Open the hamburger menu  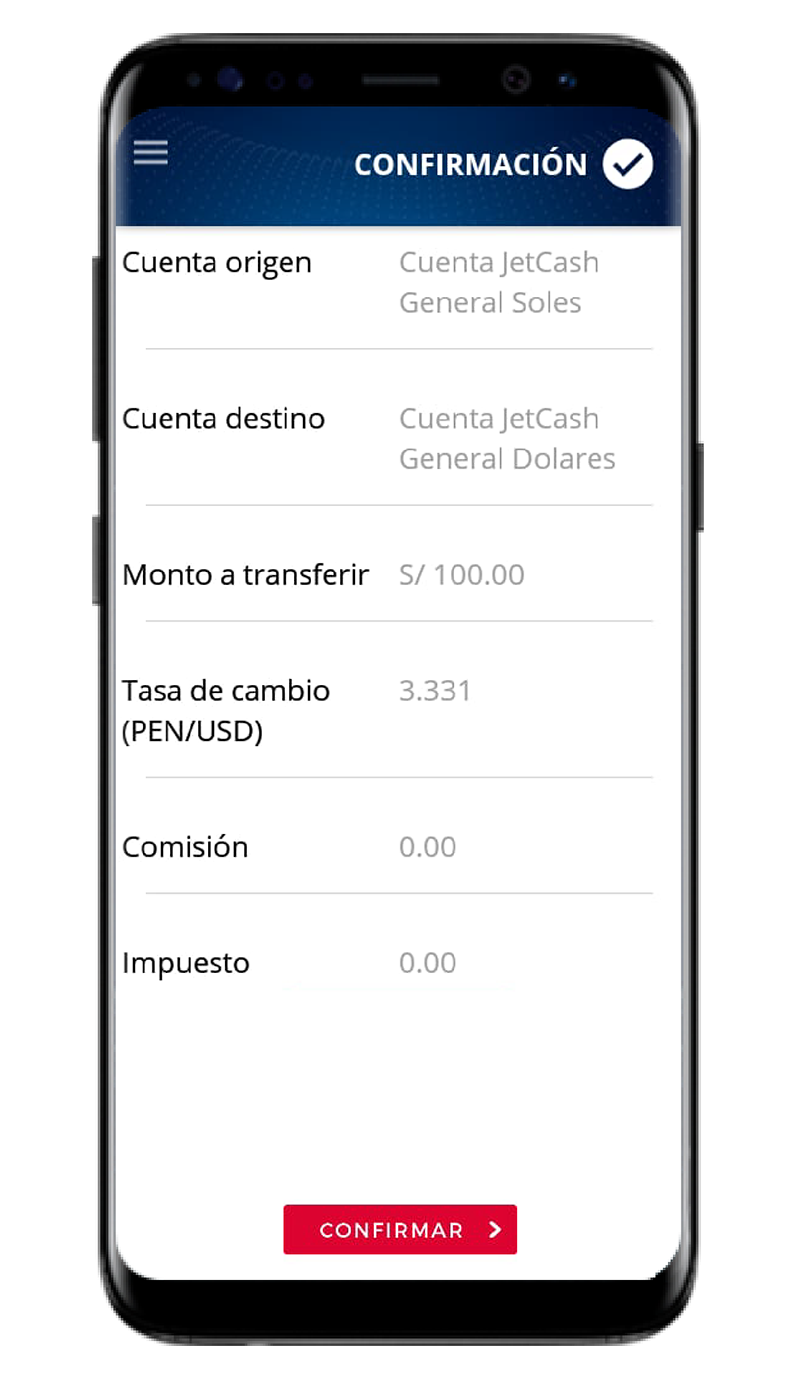(151, 153)
